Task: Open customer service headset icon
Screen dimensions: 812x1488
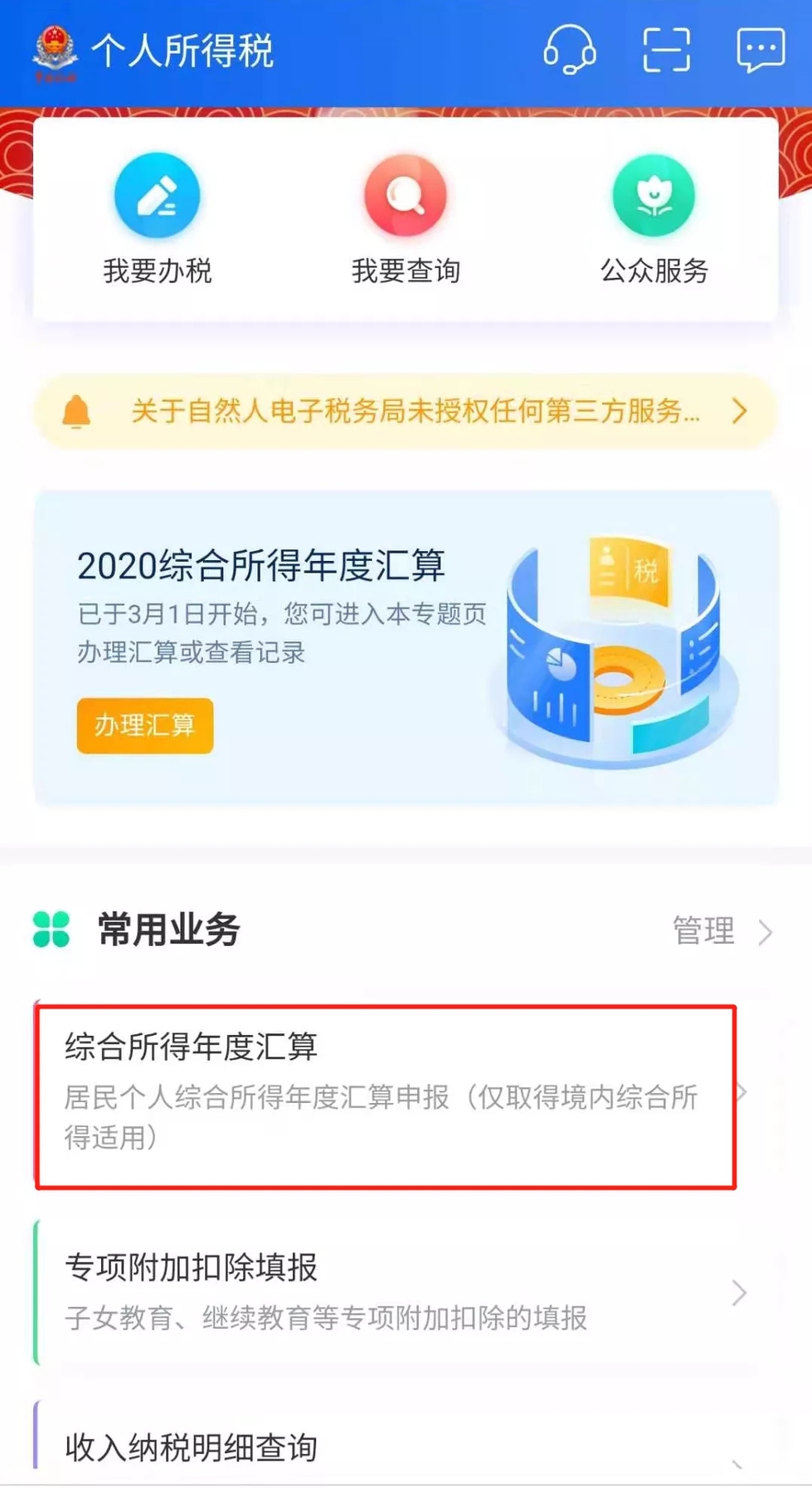Action: [x=569, y=50]
